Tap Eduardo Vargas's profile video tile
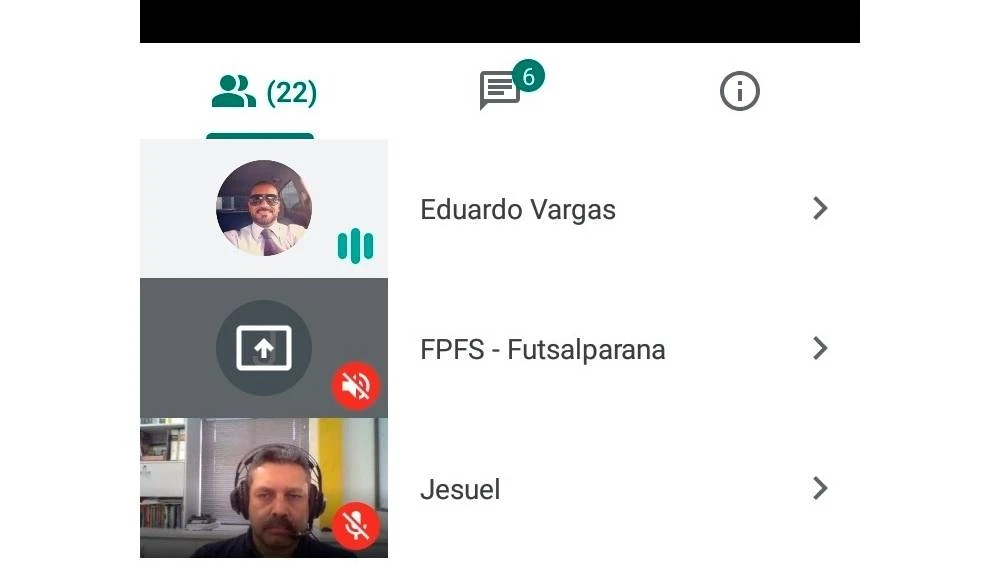This screenshot has width=1000, height=563. (264, 208)
